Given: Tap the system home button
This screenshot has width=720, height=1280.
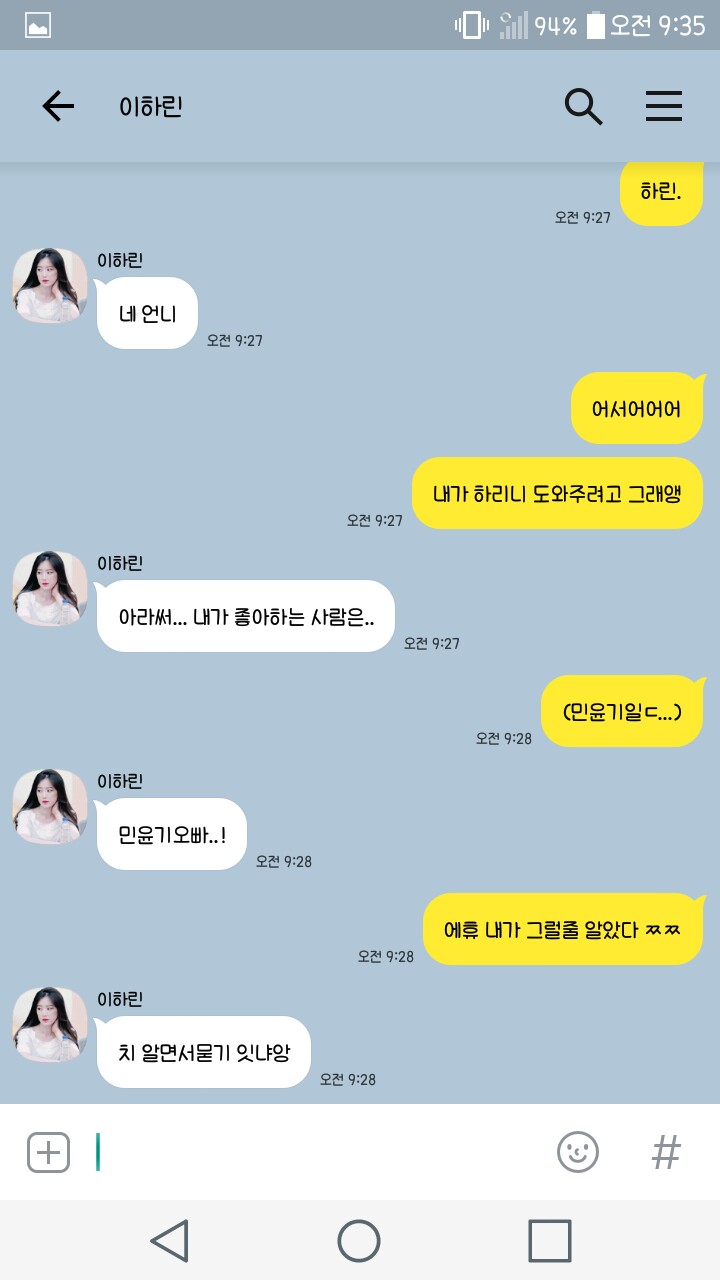Looking at the screenshot, I should (359, 1241).
